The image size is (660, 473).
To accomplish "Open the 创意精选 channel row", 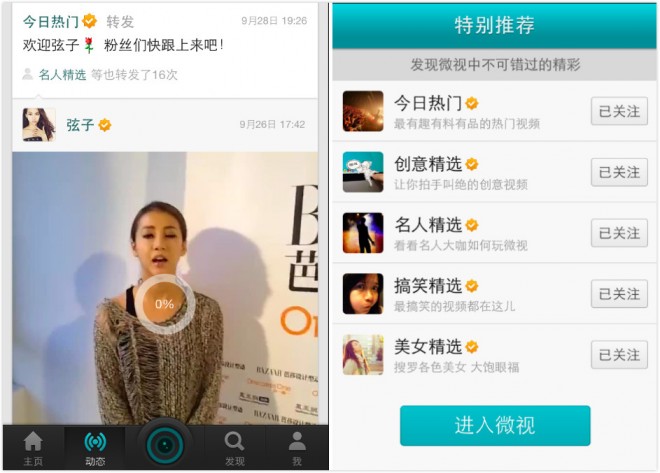I will 460,172.
